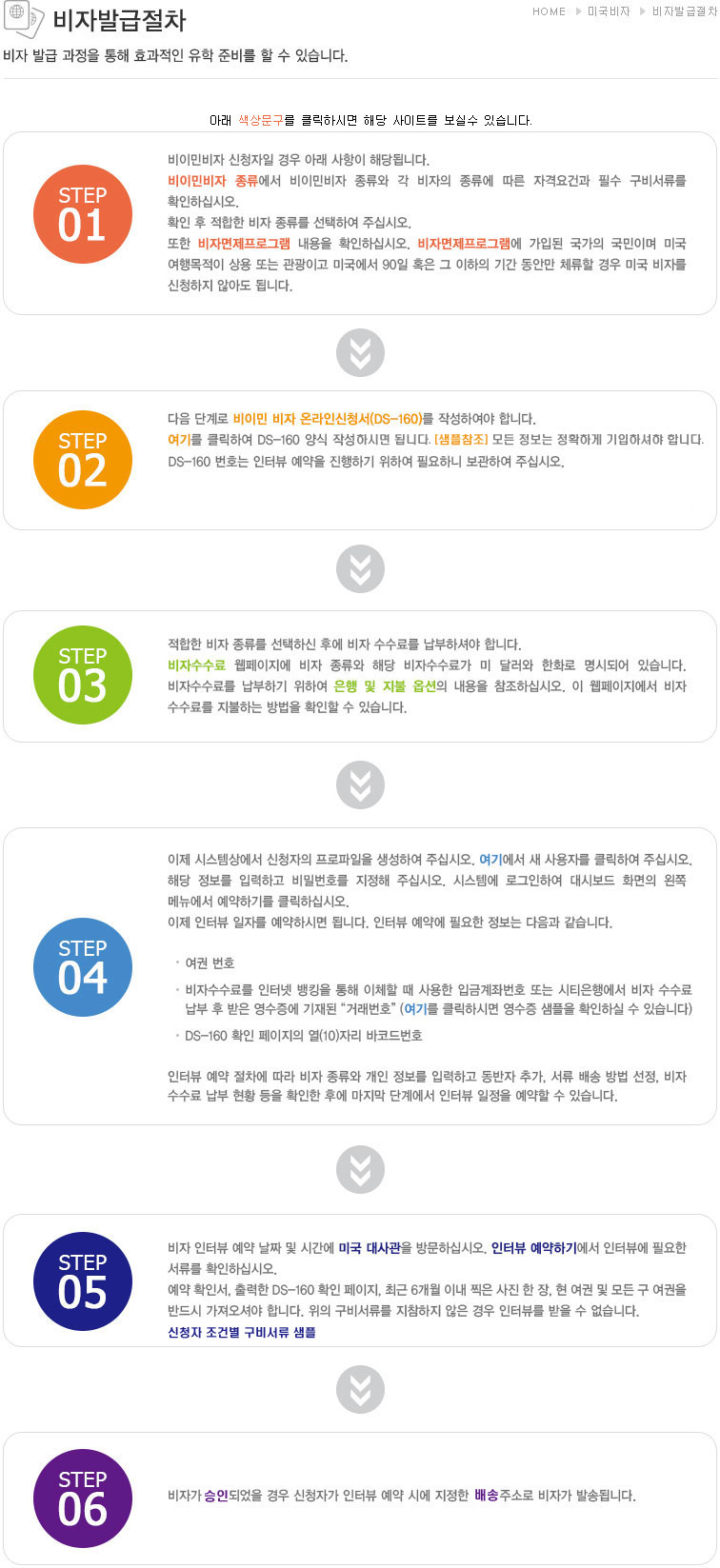Open the 미국비자 breadcrumb link

(x=609, y=11)
